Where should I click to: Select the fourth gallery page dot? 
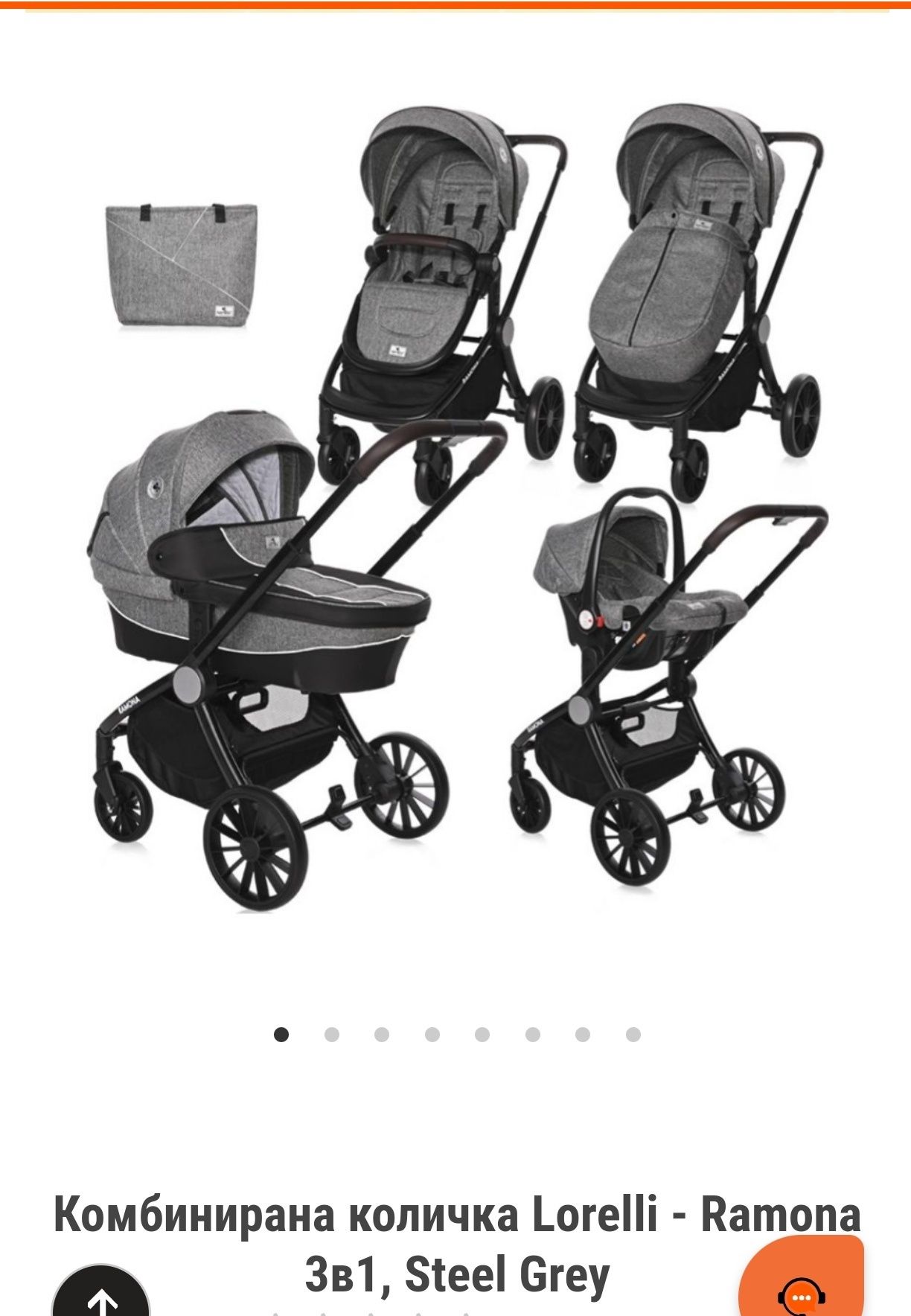point(432,1035)
